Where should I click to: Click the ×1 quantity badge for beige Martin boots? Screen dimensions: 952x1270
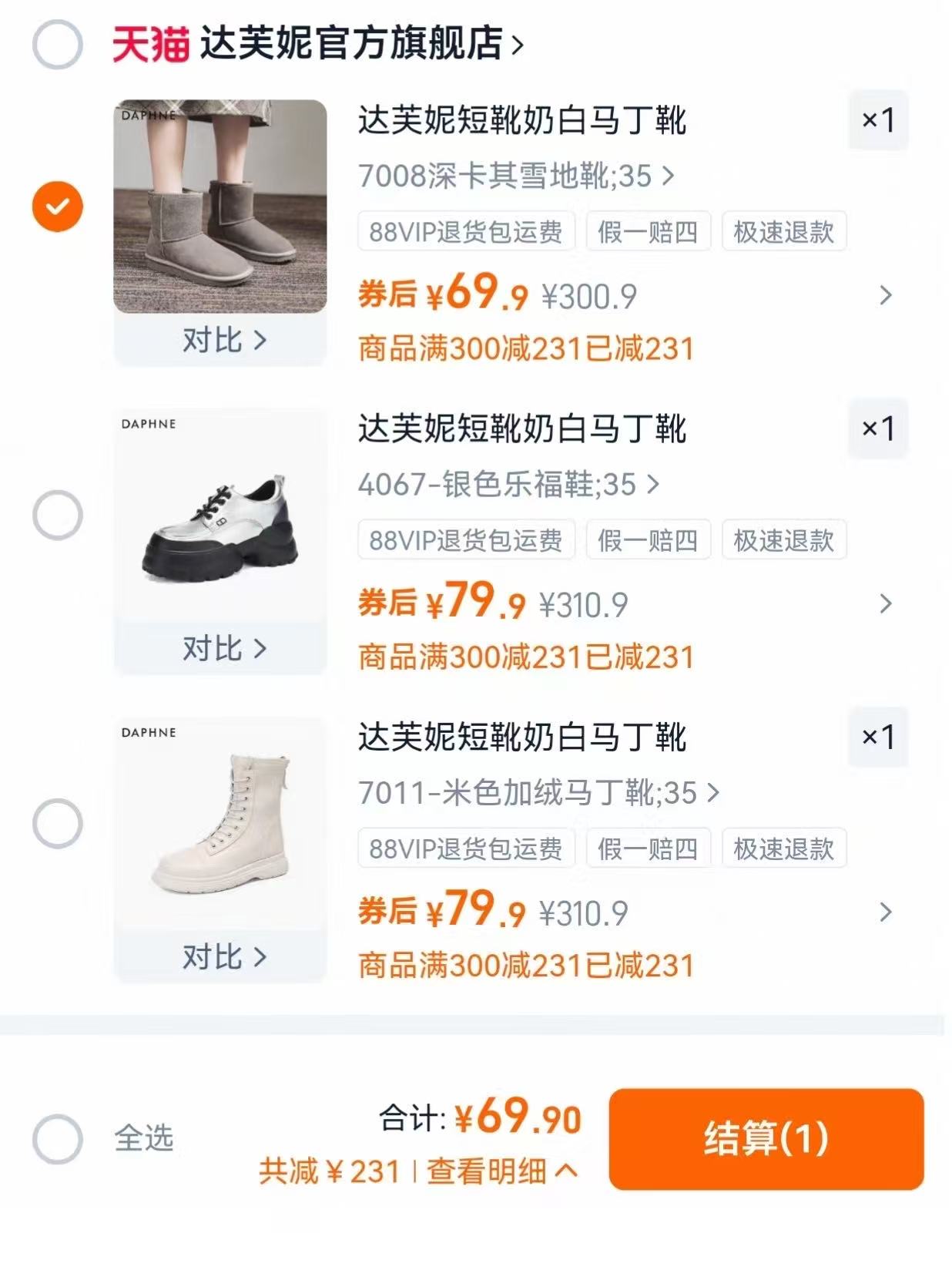[x=877, y=737]
